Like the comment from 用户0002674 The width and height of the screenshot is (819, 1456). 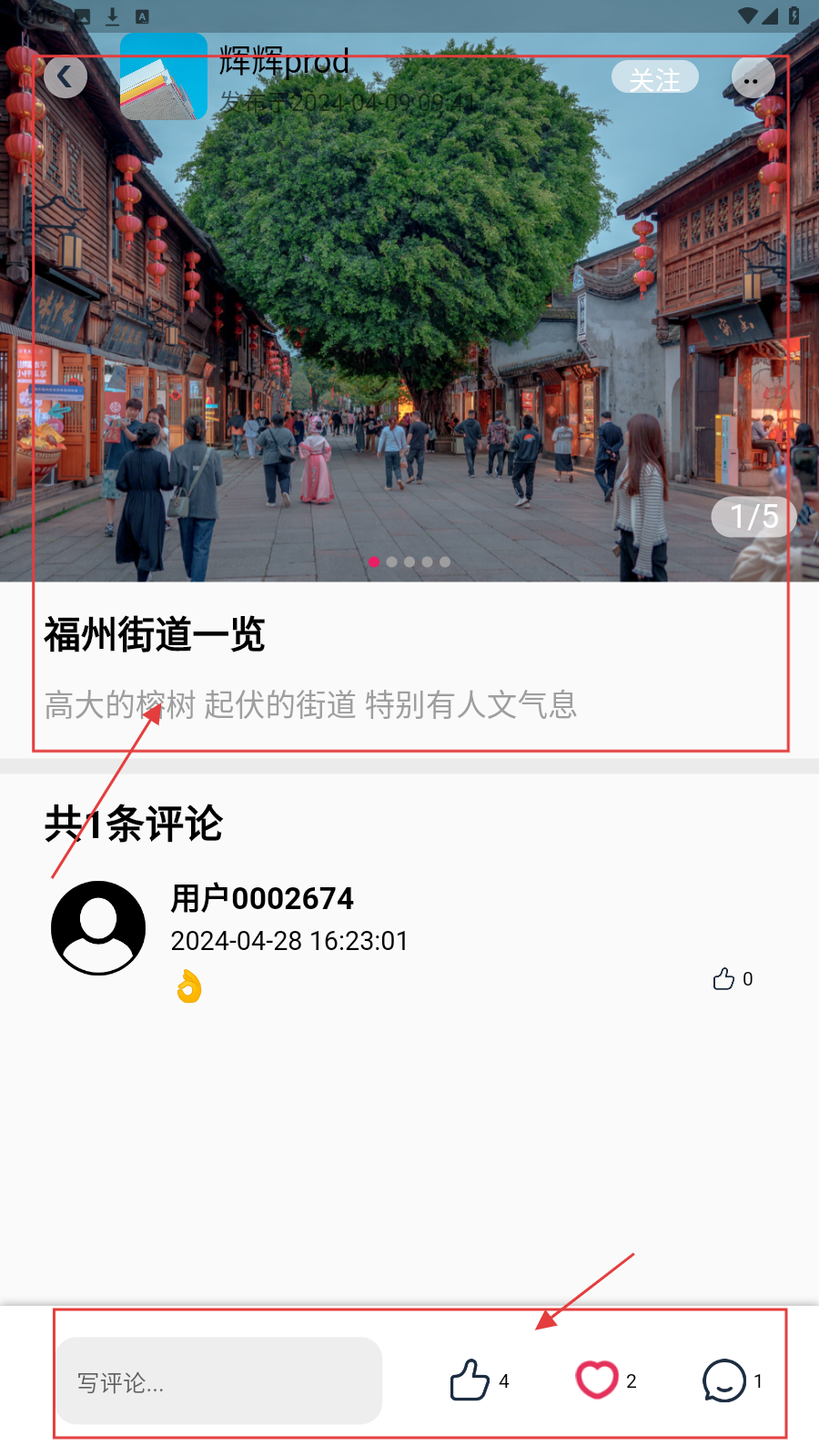tap(724, 979)
